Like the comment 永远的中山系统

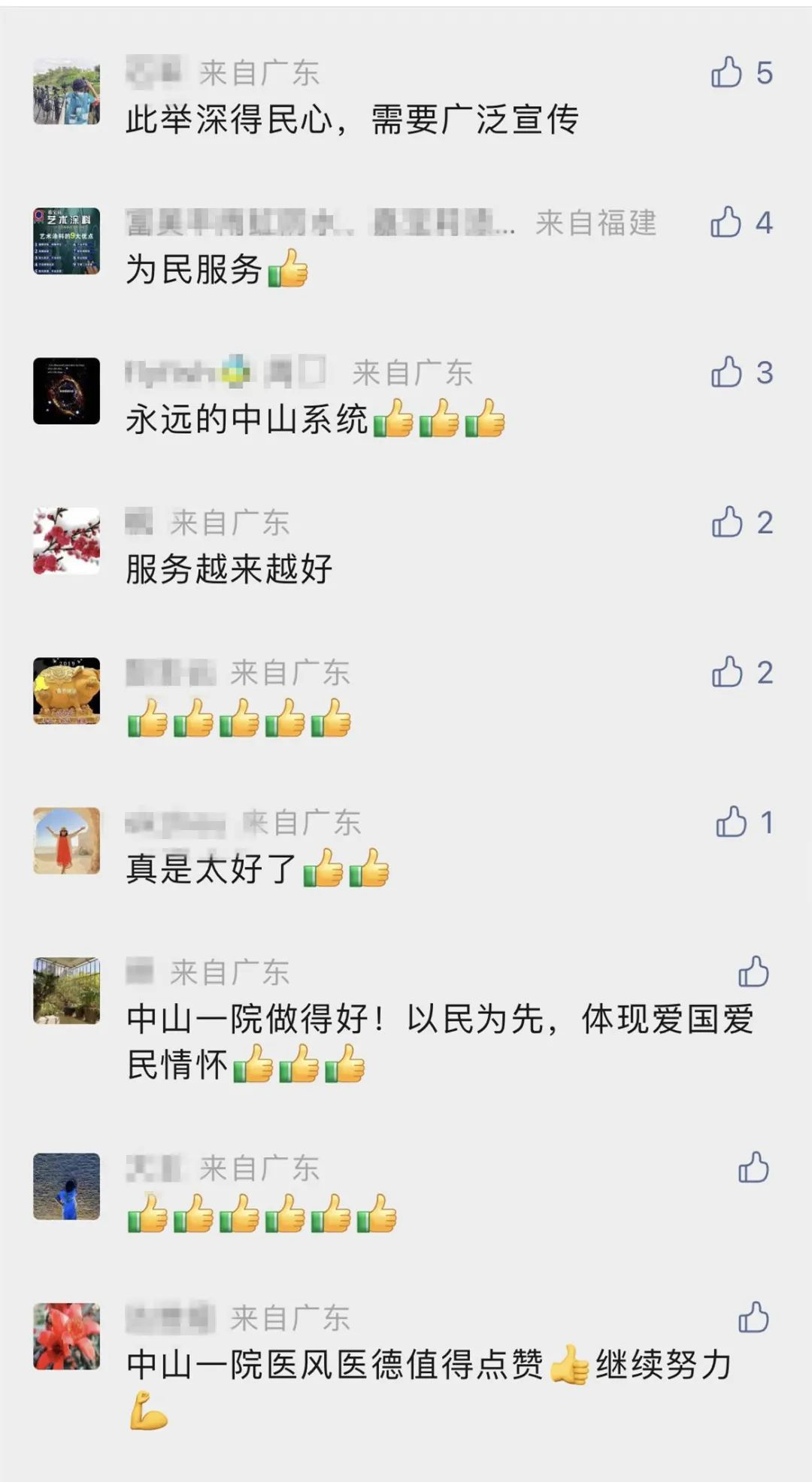tap(727, 372)
